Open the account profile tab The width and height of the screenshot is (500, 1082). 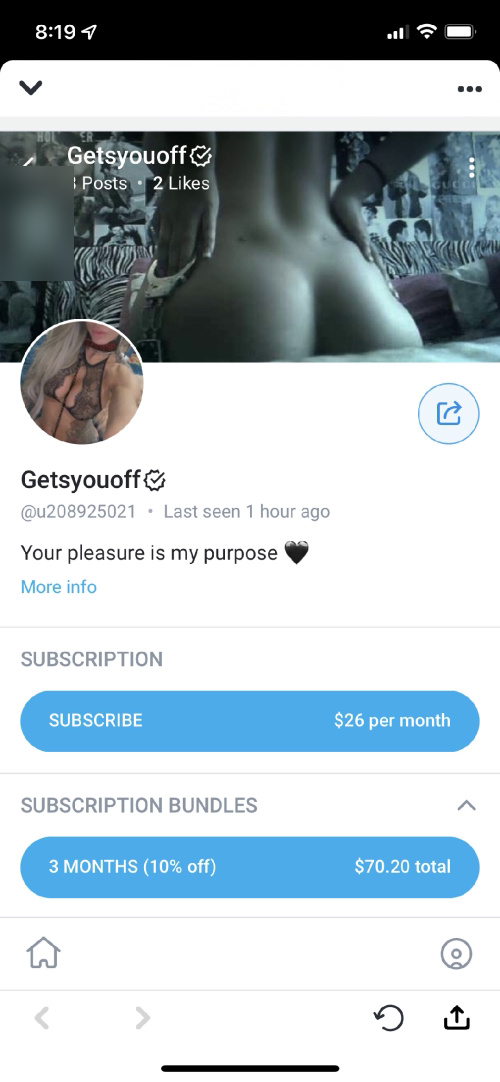pyautogui.click(x=456, y=954)
